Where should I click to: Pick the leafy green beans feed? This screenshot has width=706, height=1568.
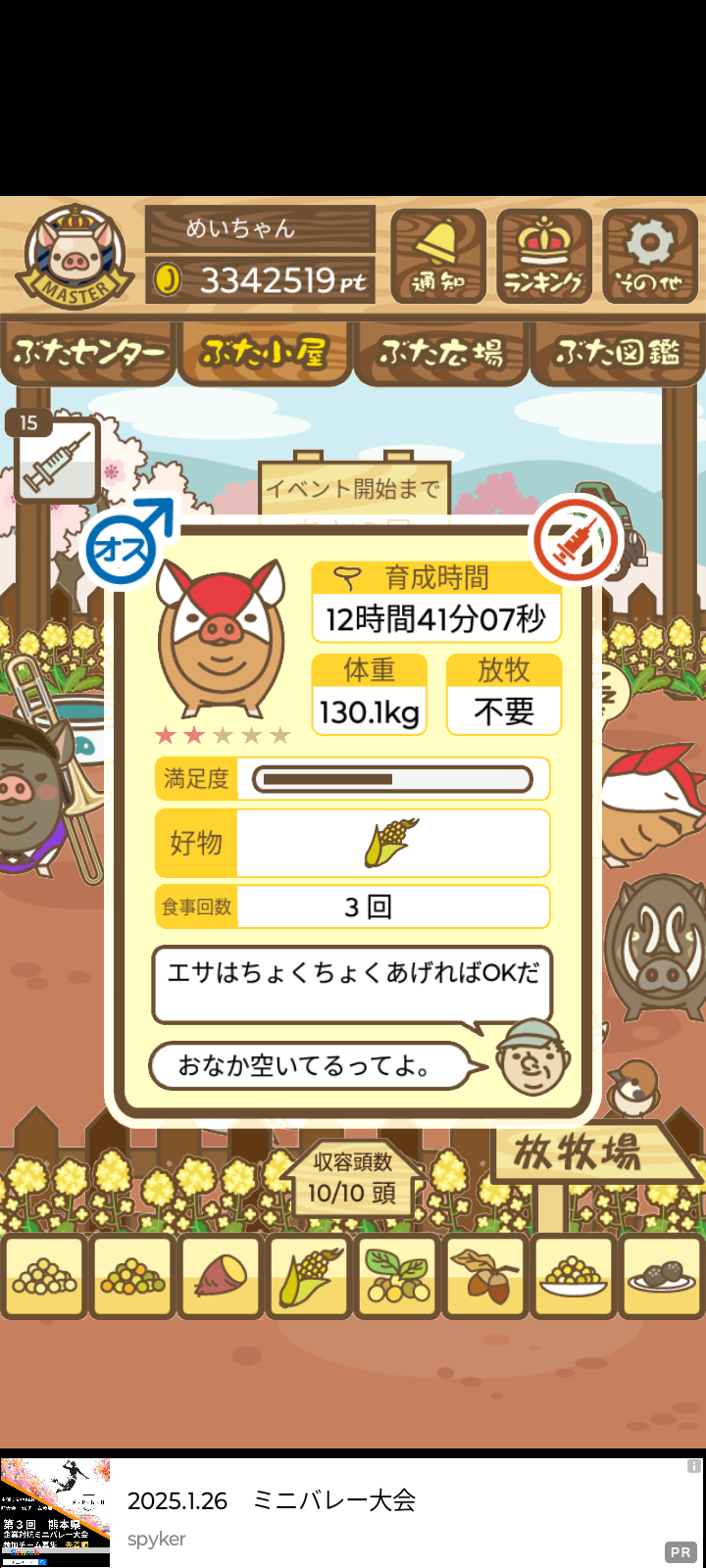pos(398,1276)
